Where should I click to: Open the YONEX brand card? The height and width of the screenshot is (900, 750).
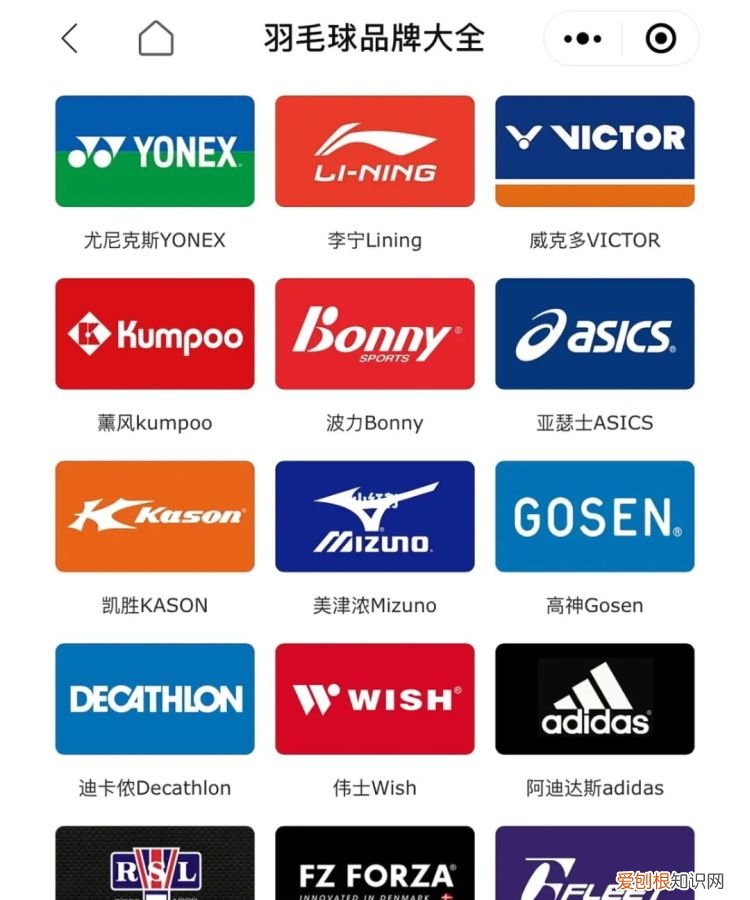155,151
